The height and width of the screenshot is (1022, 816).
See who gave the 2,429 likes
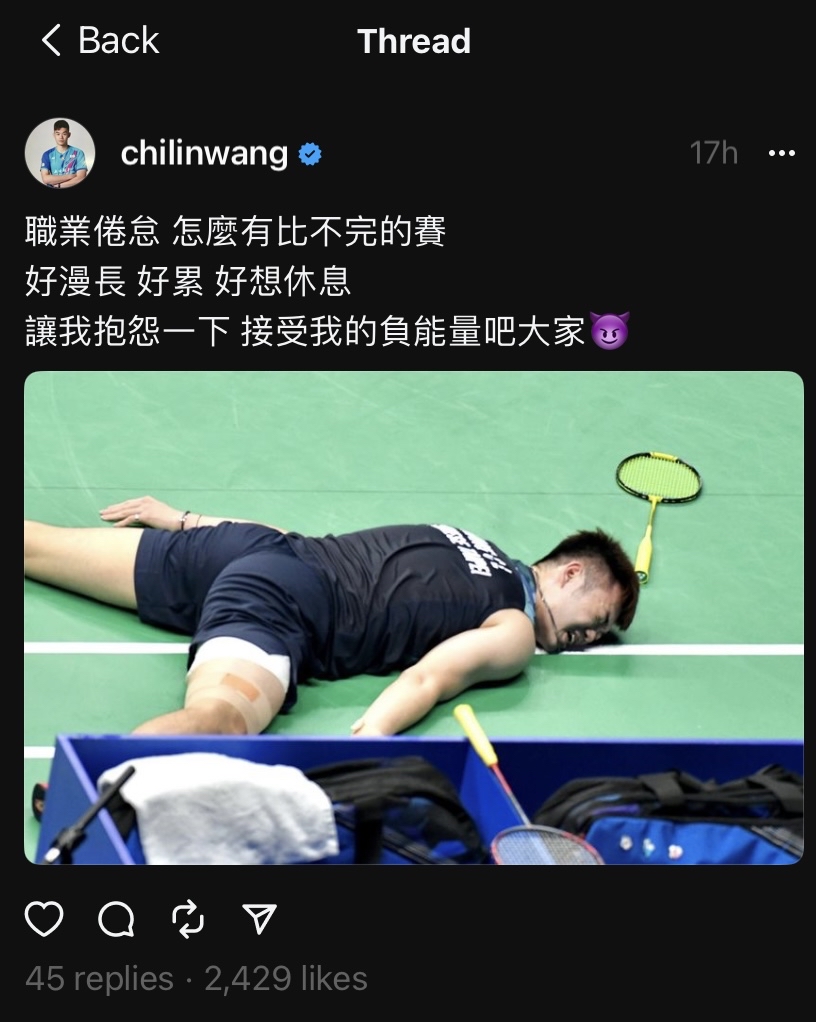286,978
